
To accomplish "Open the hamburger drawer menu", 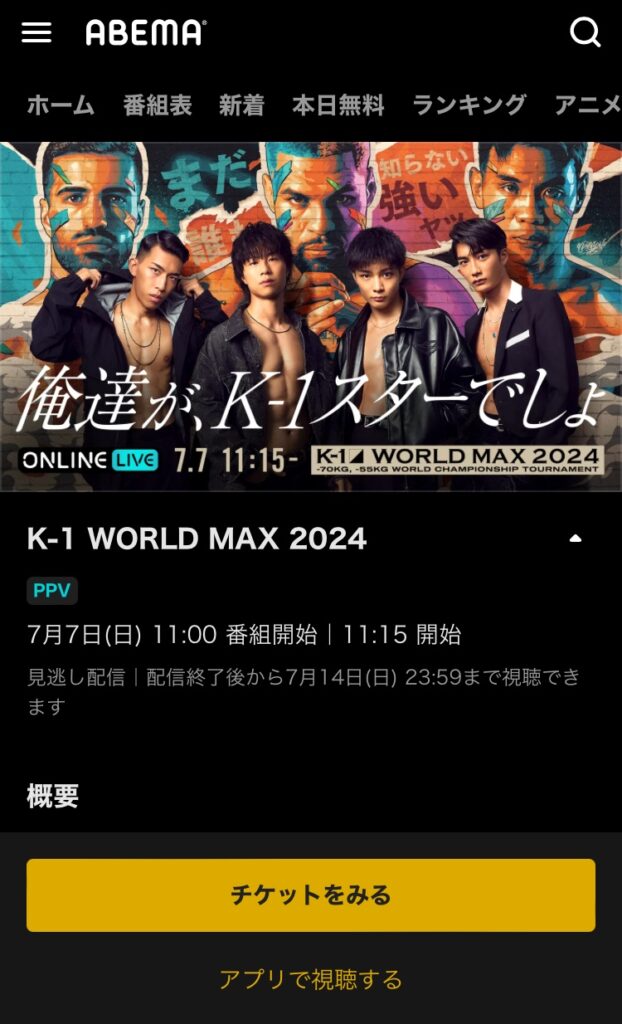I will 36,33.
